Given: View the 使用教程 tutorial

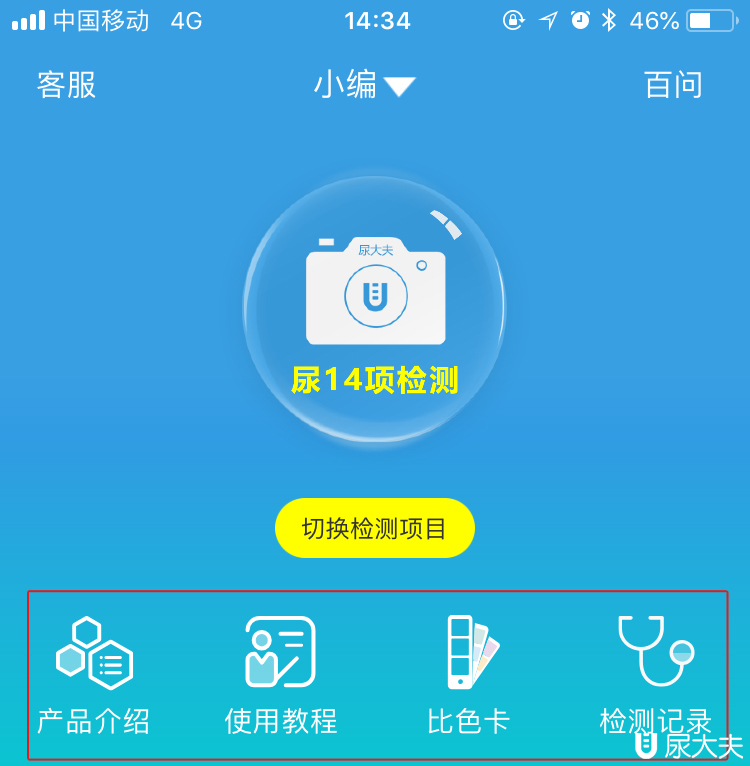Looking at the screenshot, I should 280,675.
